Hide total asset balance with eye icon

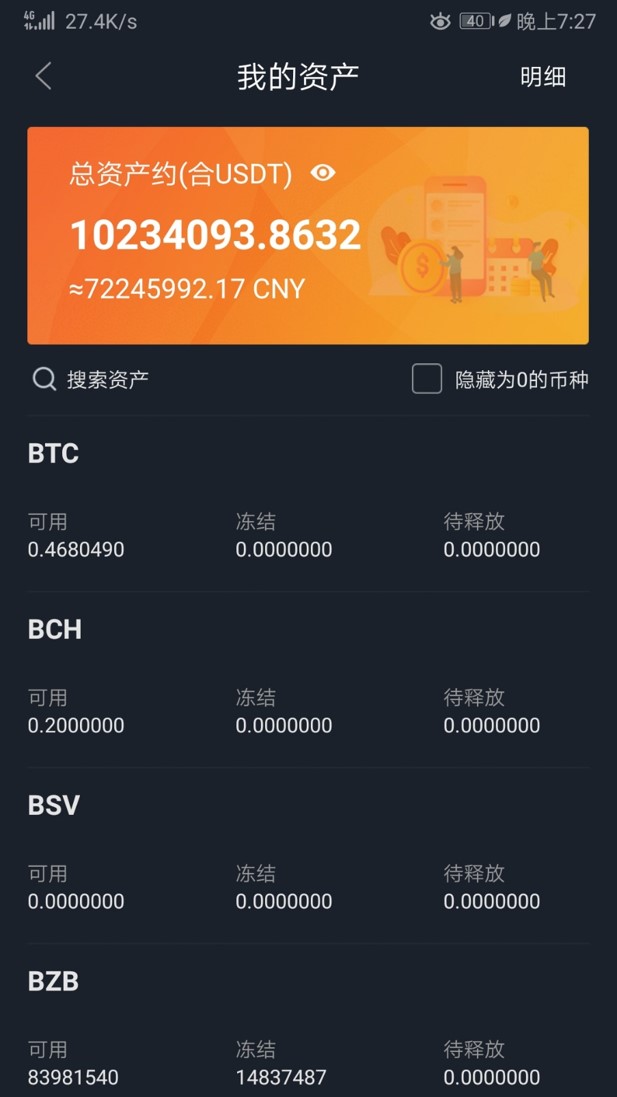tap(322, 173)
